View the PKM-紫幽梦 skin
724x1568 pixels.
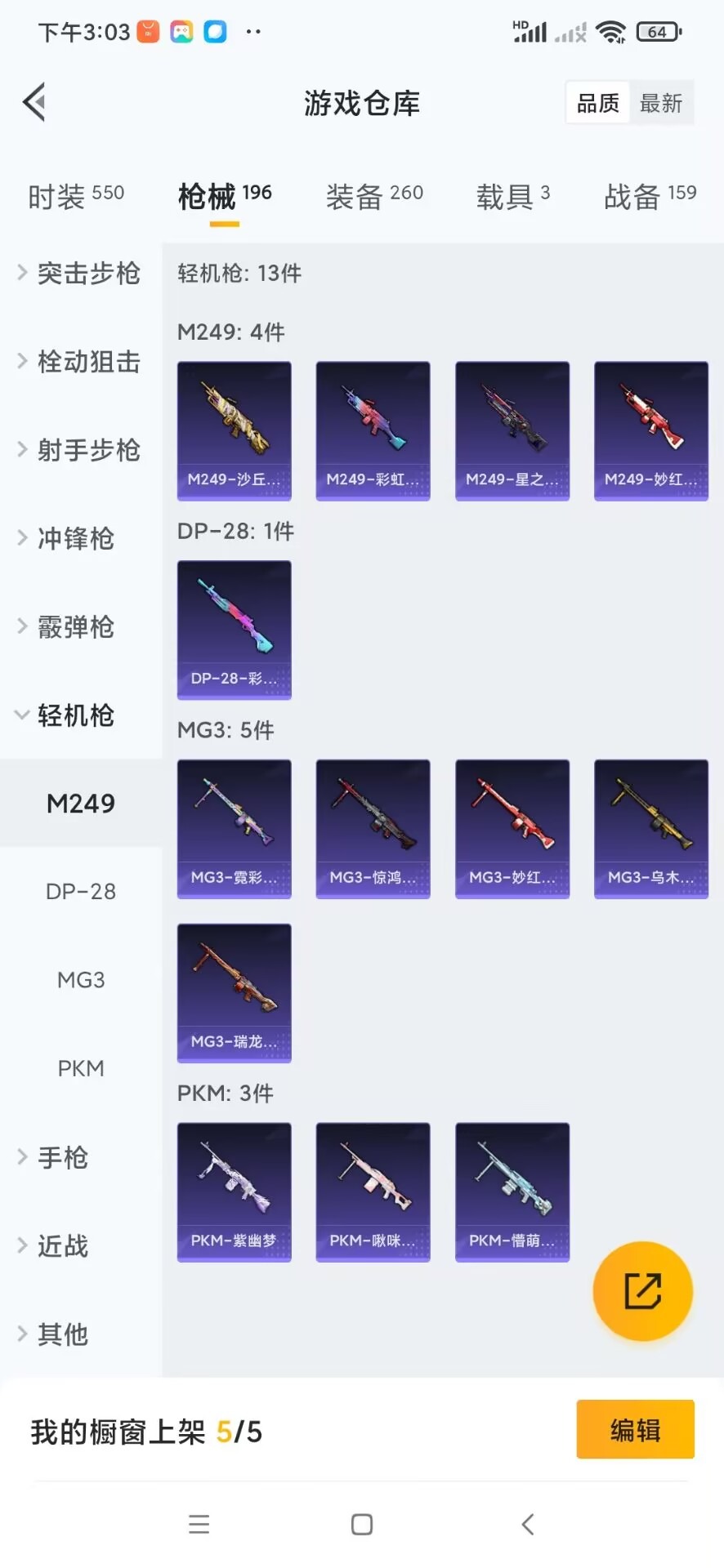pos(235,1192)
